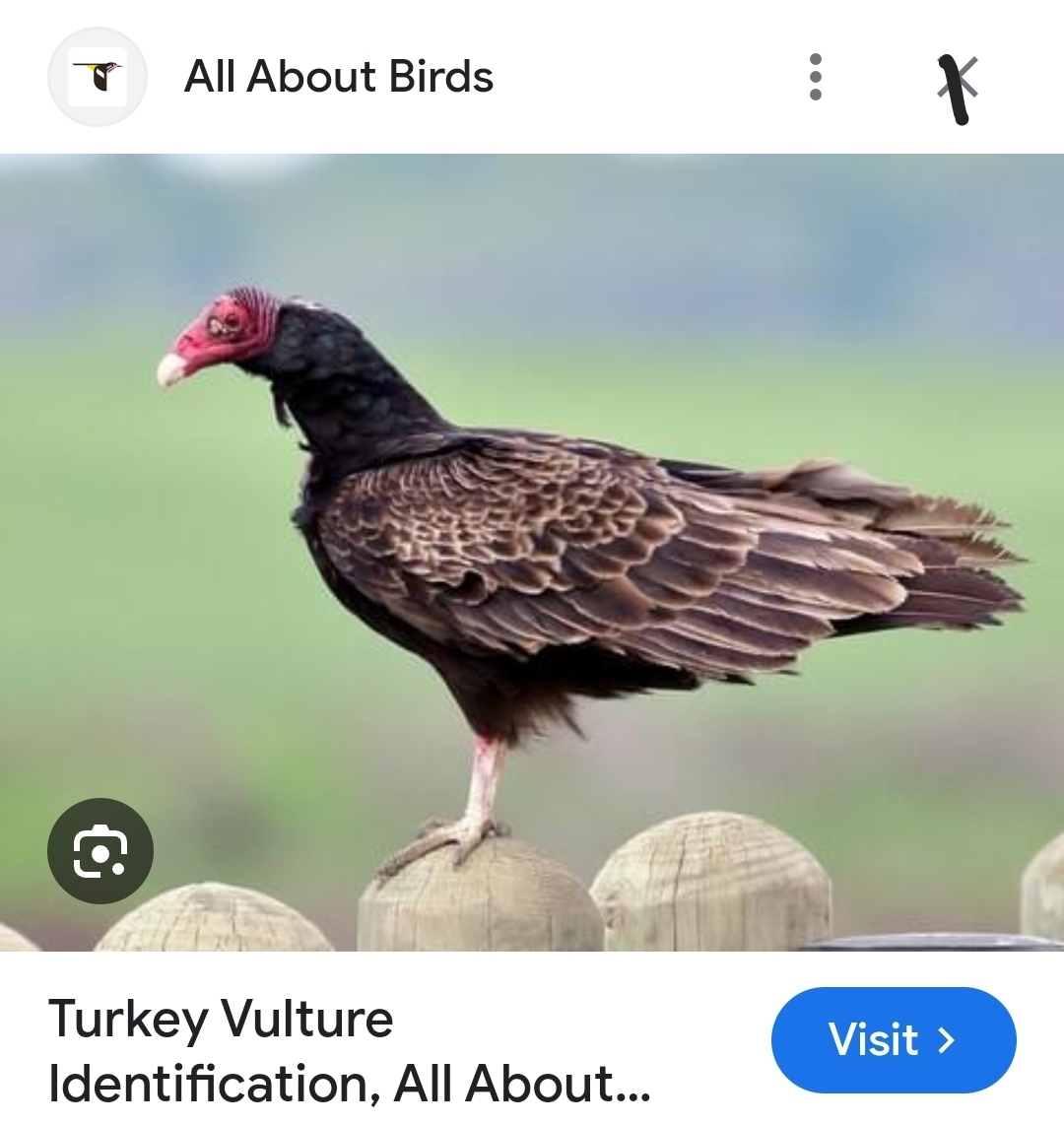Close the image preview
The height and width of the screenshot is (1124, 1064).
[957, 79]
